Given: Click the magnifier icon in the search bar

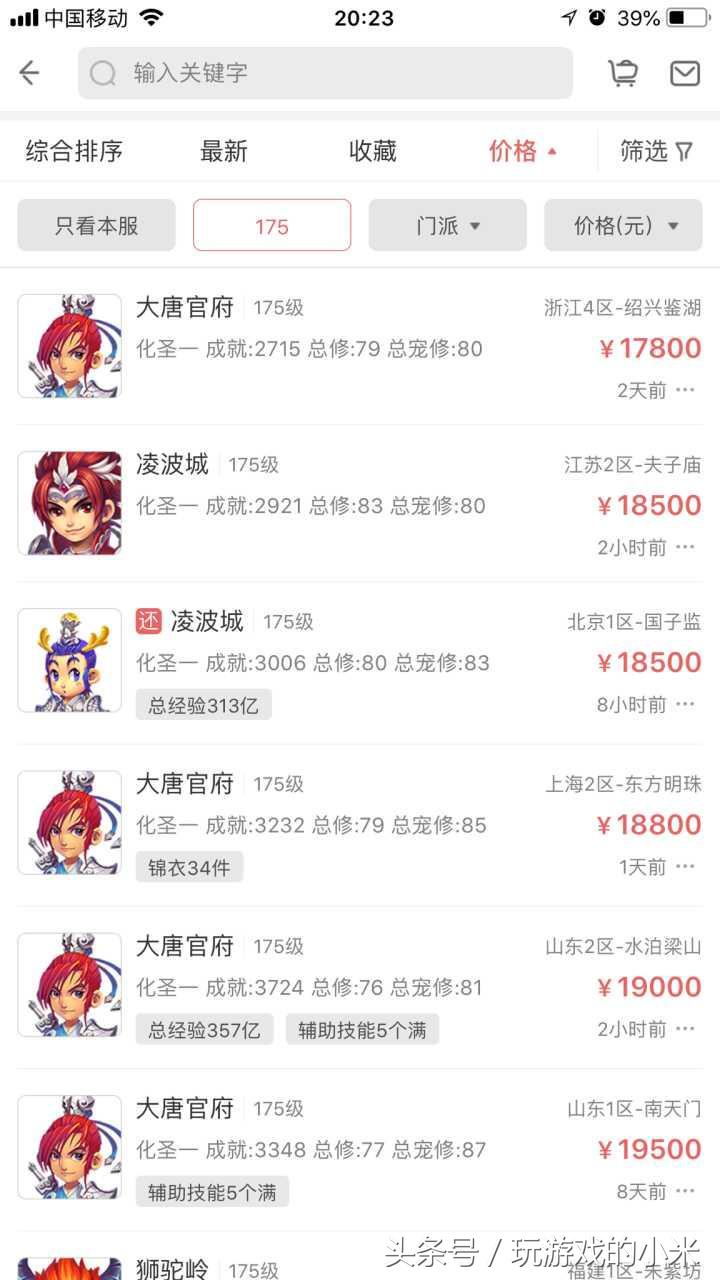Looking at the screenshot, I should [103, 72].
